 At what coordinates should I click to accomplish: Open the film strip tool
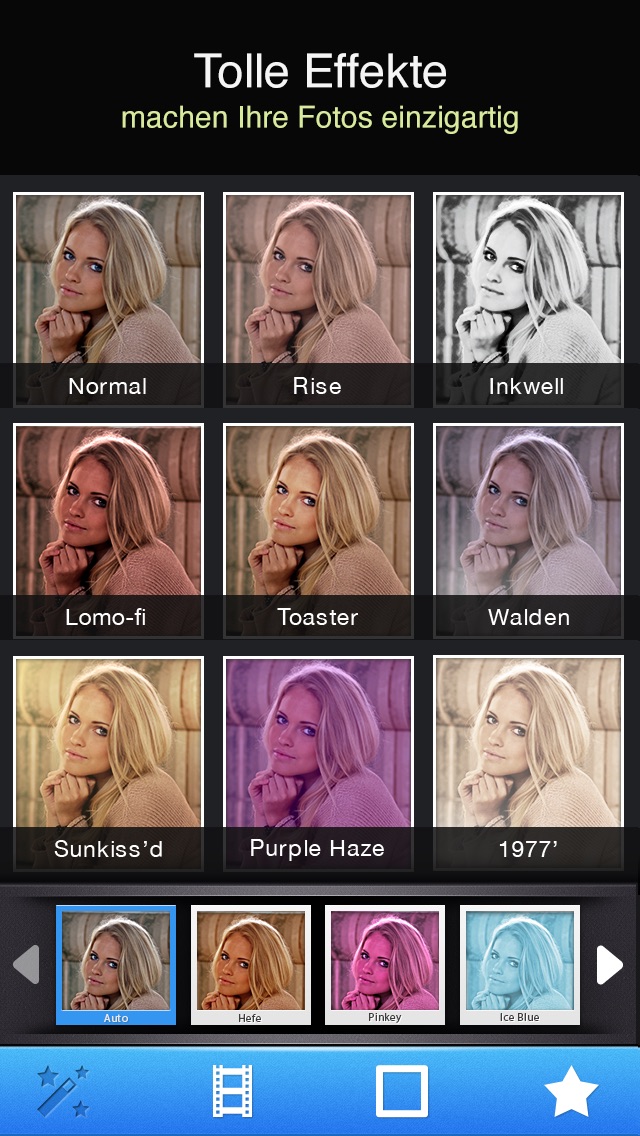pos(232,1091)
